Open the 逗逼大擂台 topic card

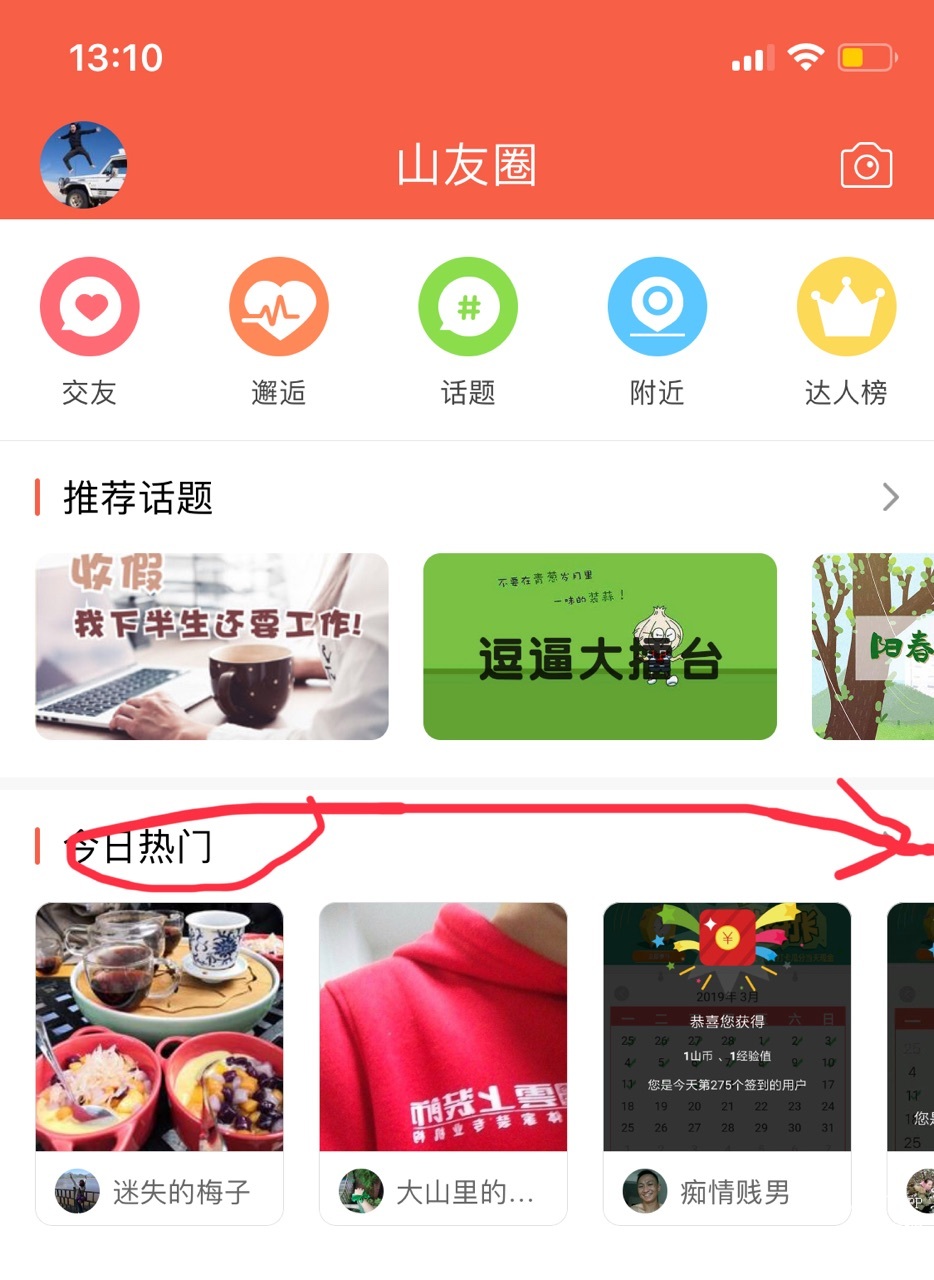600,646
